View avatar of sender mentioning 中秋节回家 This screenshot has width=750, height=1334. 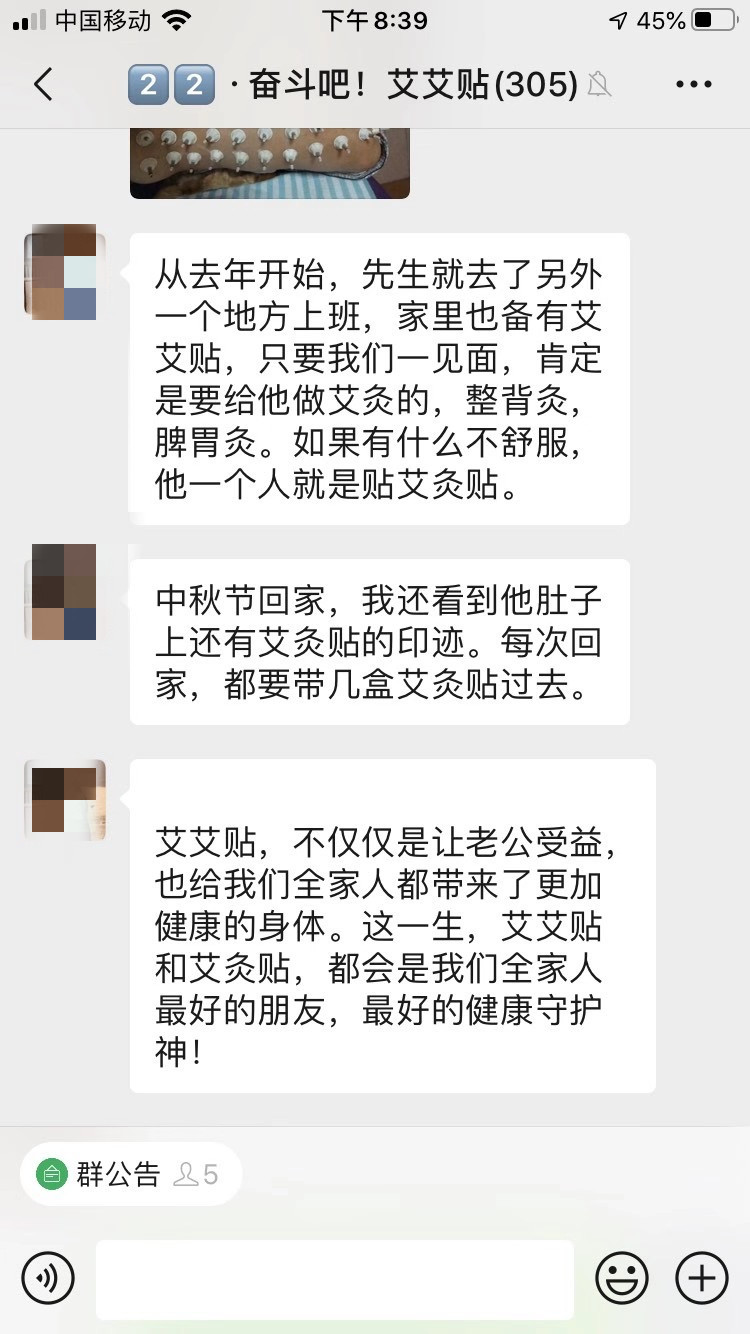point(64,592)
